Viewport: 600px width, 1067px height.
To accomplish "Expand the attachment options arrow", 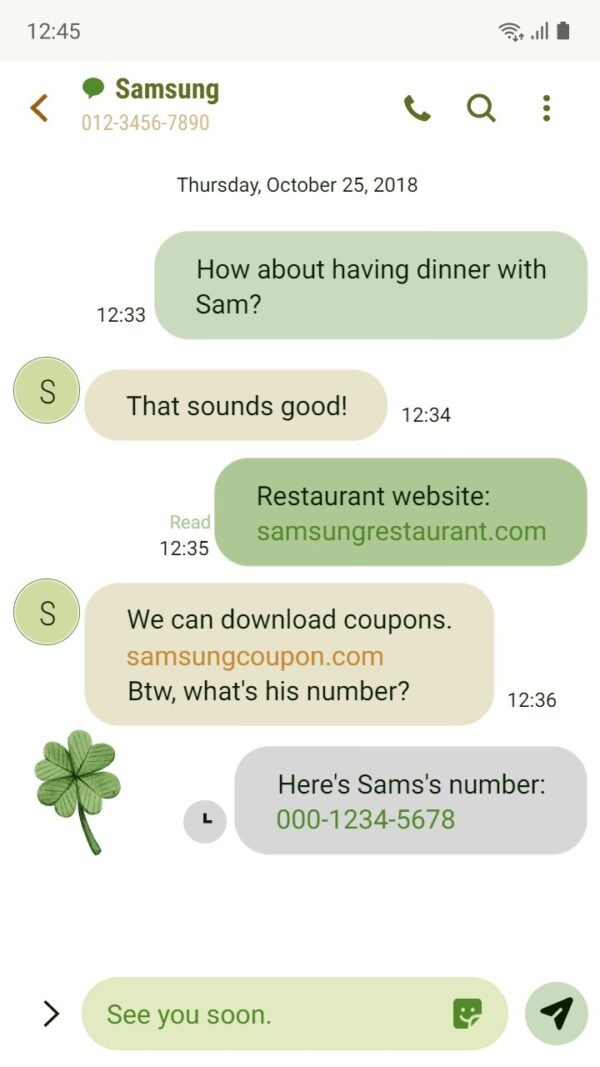I will [x=50, y=1014].
